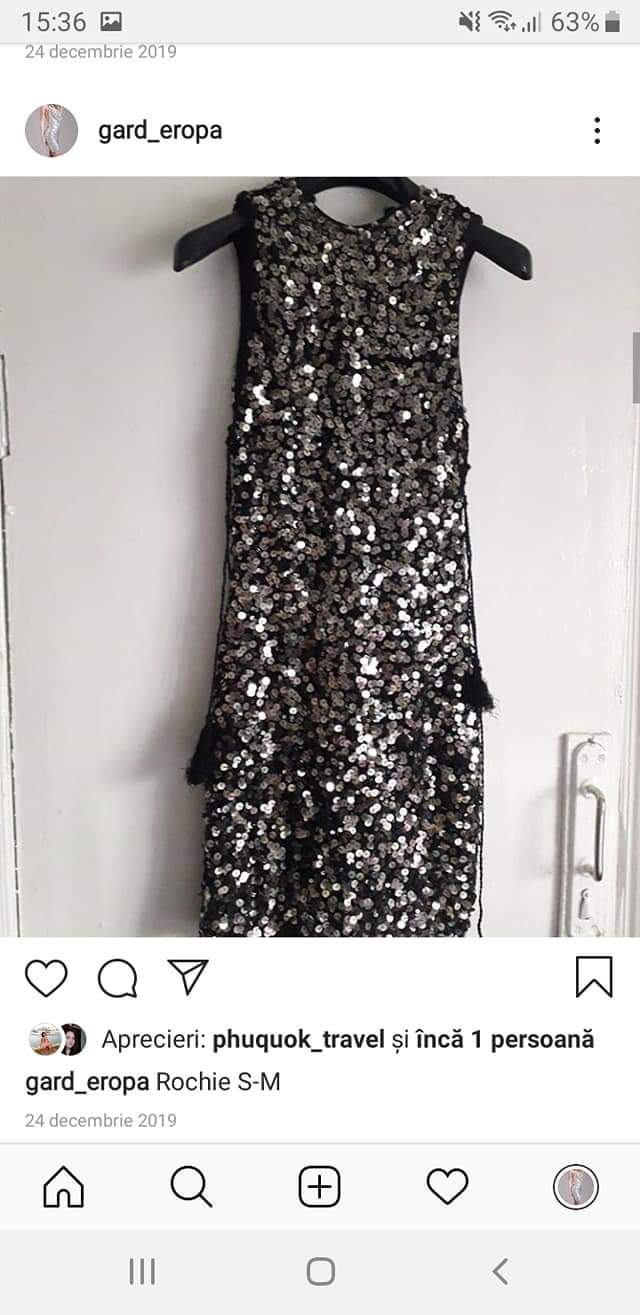Image resolution: width=640 pixels, height=1315 pixels.
Task: Go back using system back button
Action: 500,1271
